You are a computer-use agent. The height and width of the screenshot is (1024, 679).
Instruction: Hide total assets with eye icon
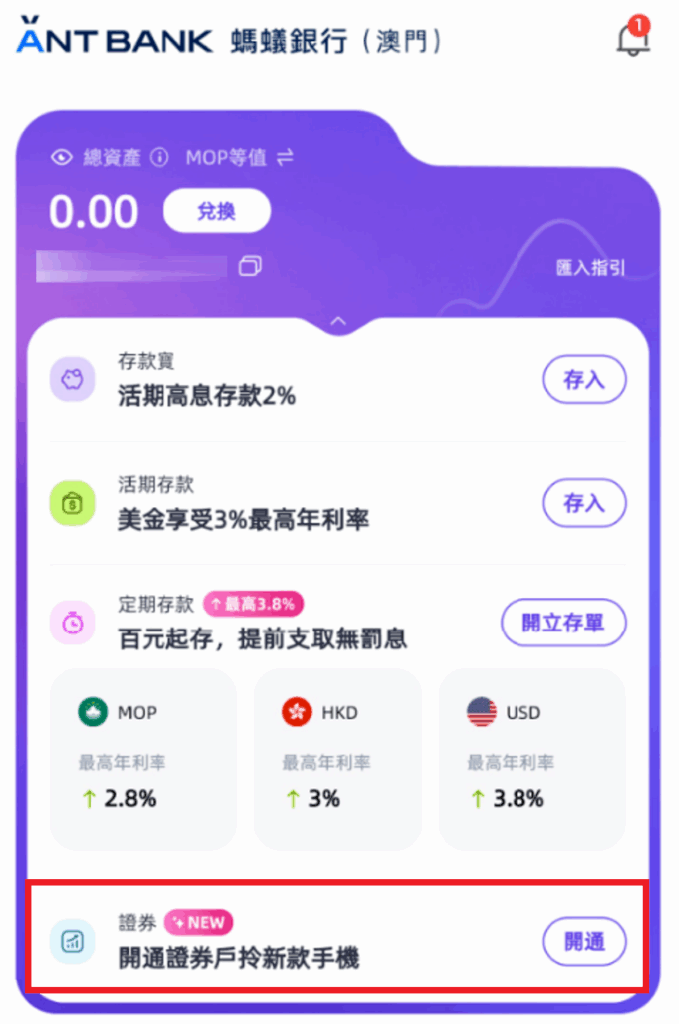click(x=63, y=157)
